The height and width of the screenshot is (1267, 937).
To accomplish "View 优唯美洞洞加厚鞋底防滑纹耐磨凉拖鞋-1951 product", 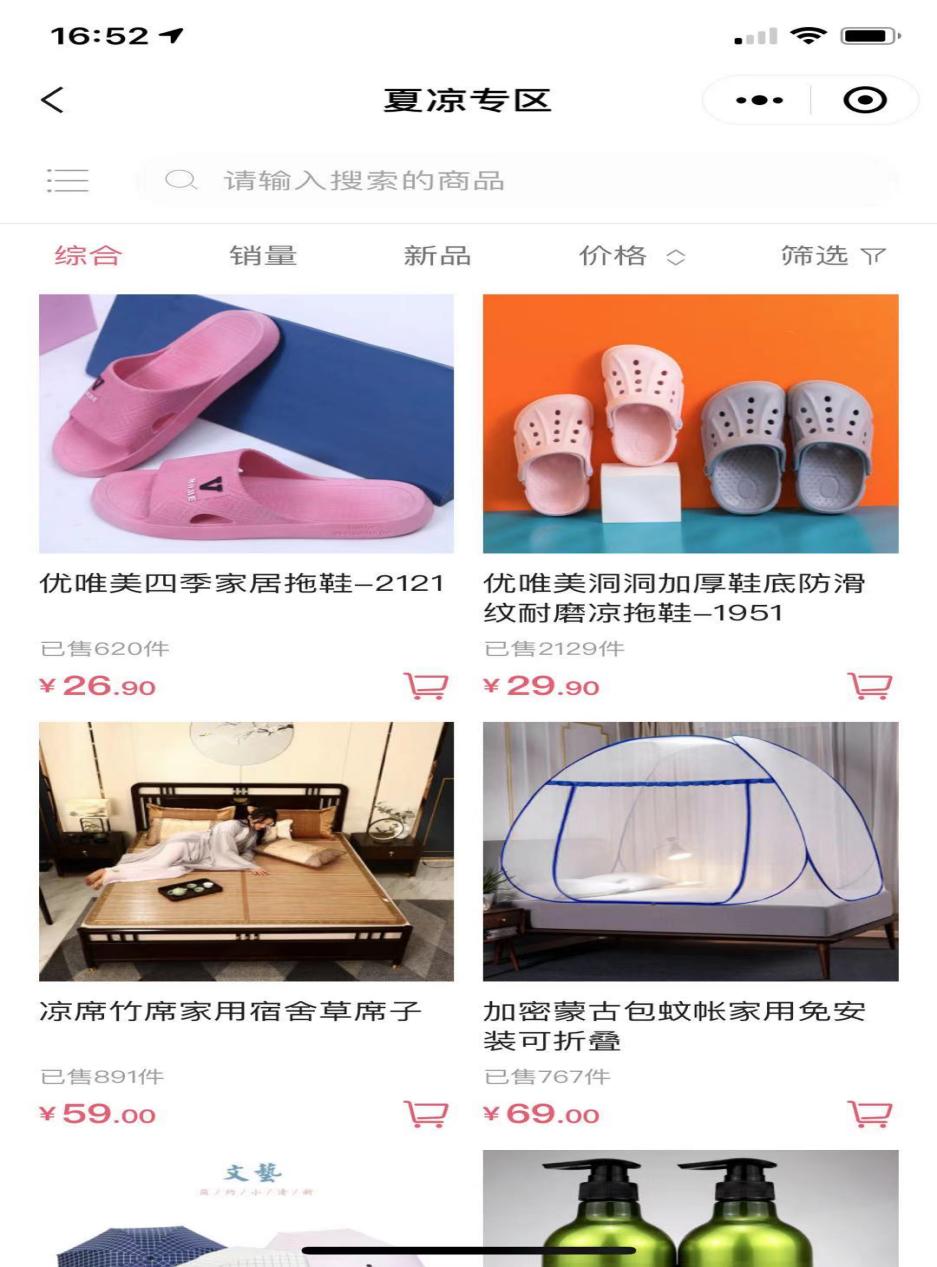I will [690, 424].
